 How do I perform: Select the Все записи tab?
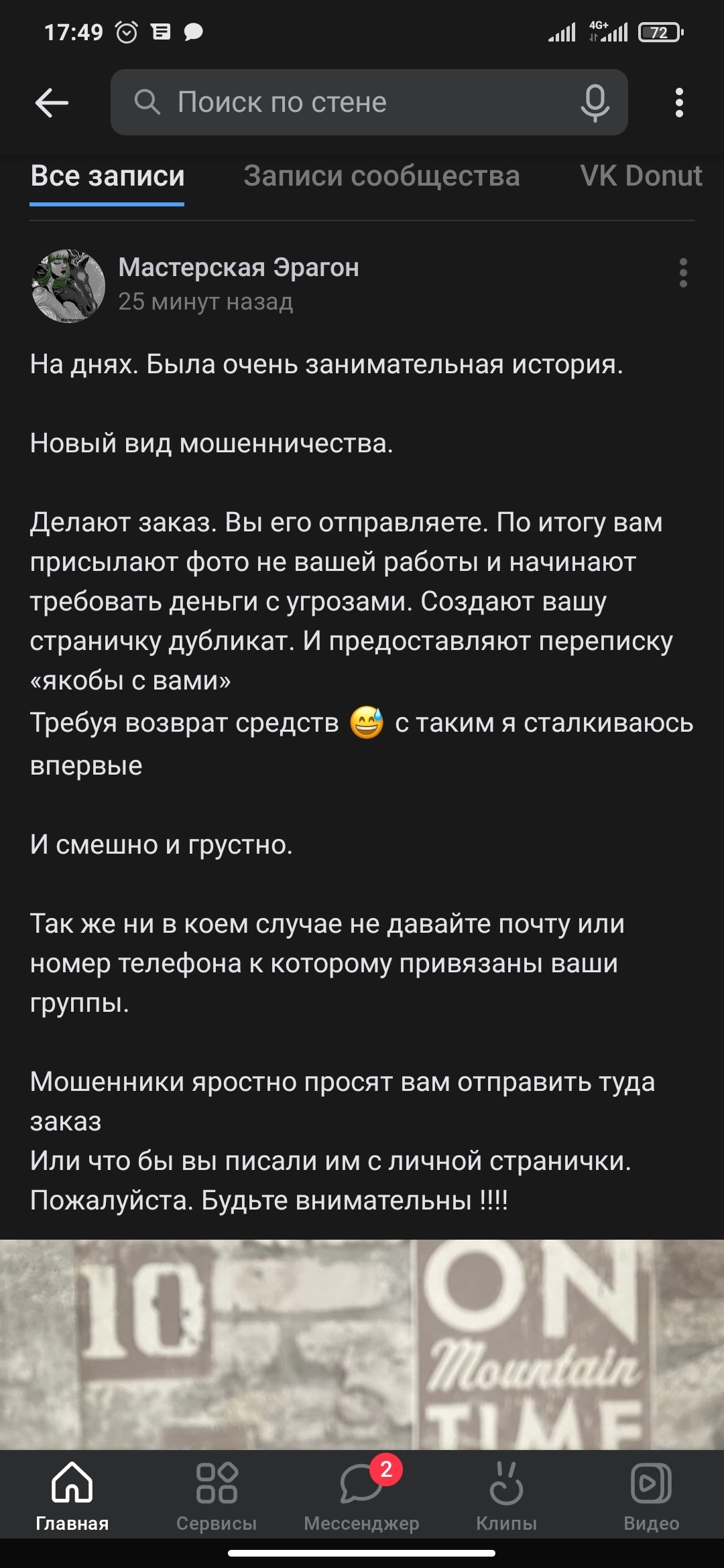(107, 176)
